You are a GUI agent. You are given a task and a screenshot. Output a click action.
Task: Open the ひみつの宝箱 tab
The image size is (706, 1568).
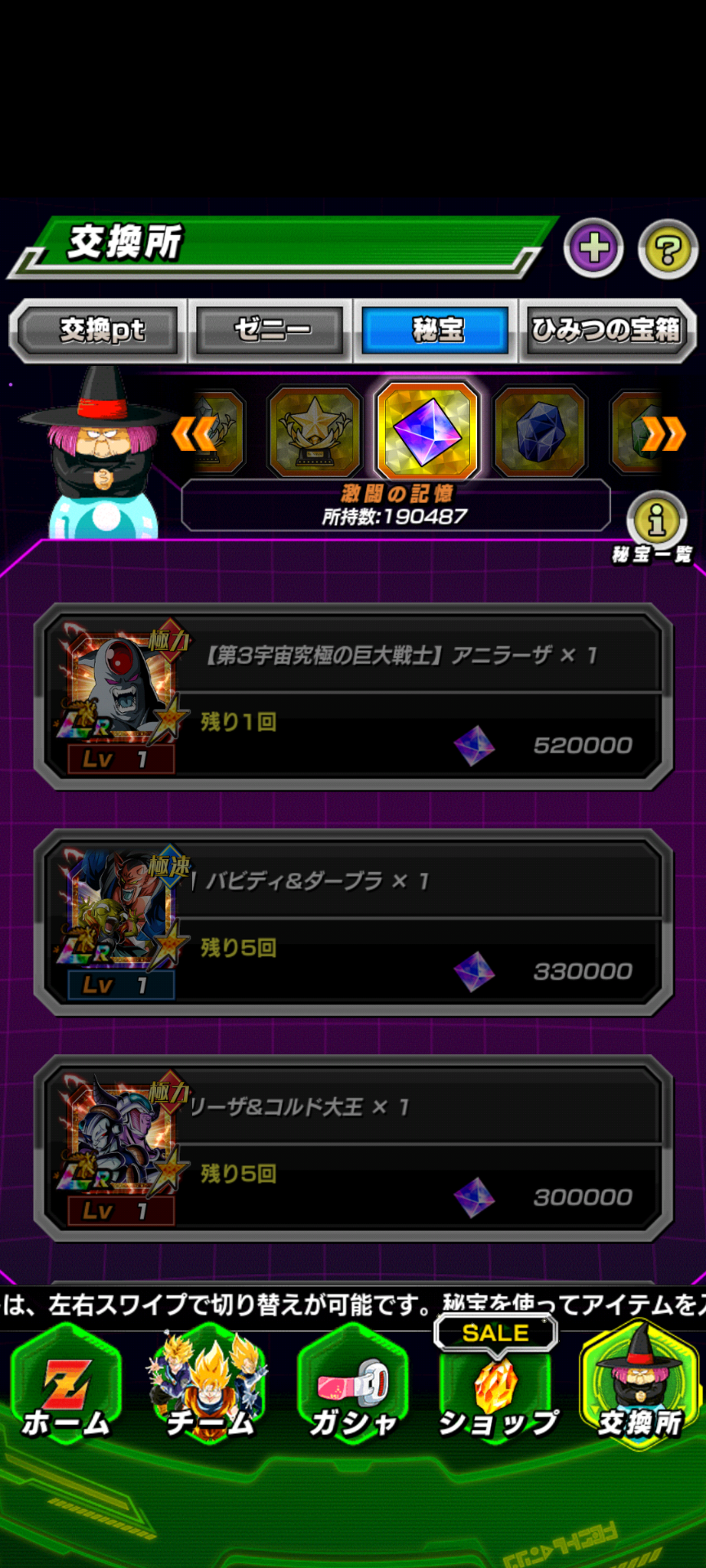pyautogui.click(x=607, y=331)
